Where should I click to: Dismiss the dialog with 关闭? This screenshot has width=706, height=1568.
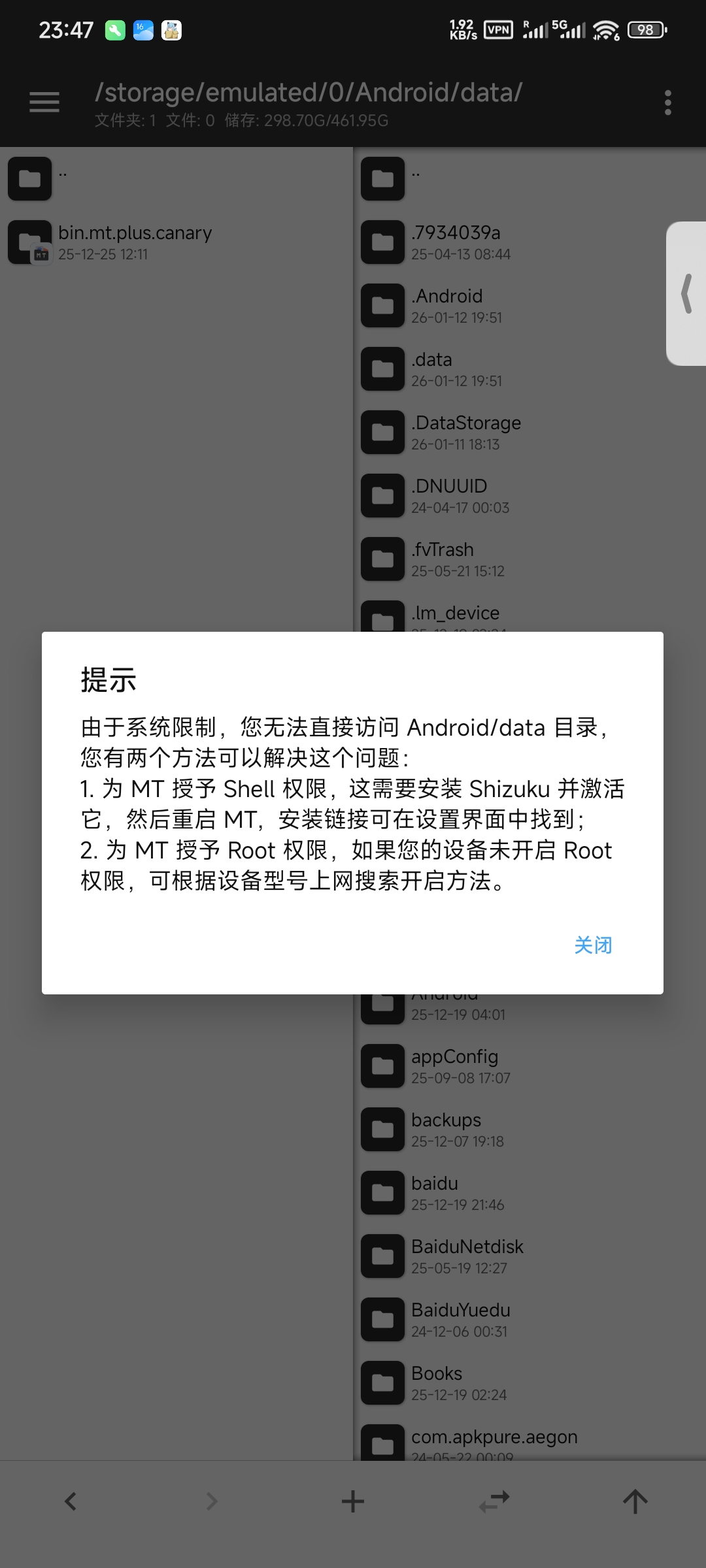click(593, 945)
